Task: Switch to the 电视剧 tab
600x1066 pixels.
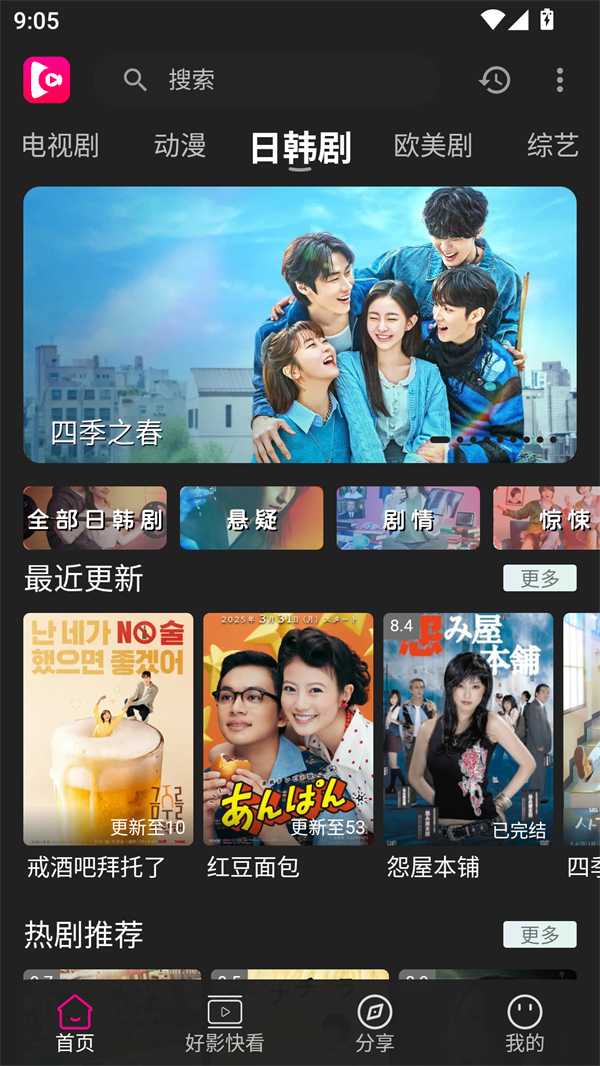Action: (60, 146)
